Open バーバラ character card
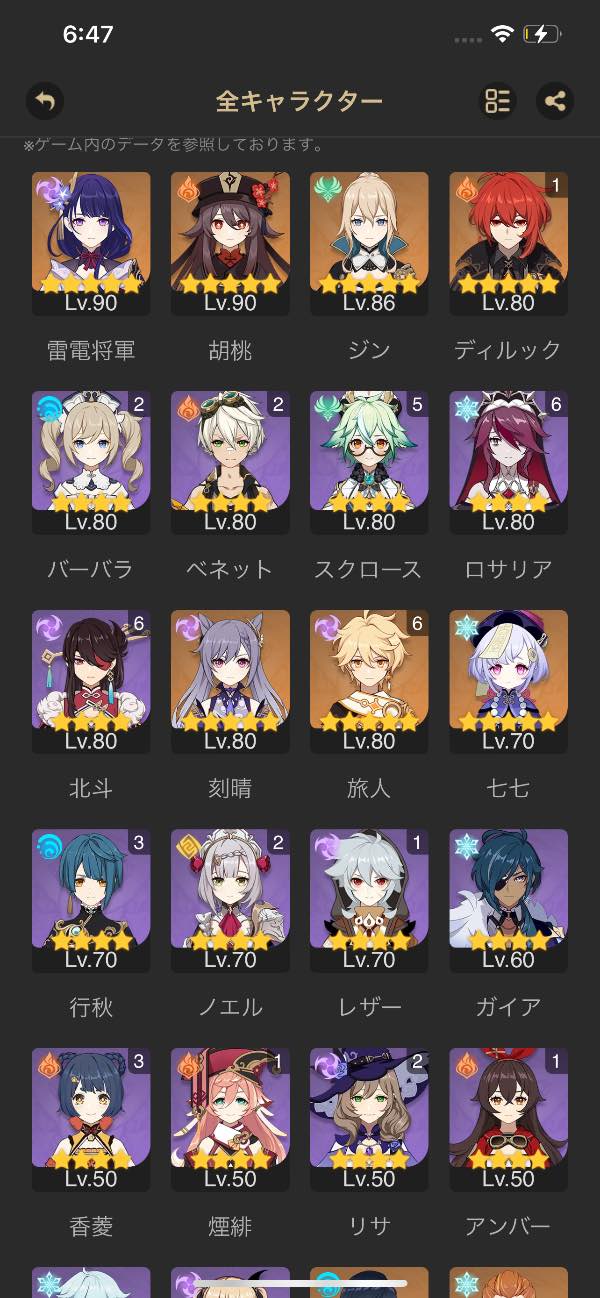Image resolution: width=600 pixels, height=1298 pixels. pos(91,463)
